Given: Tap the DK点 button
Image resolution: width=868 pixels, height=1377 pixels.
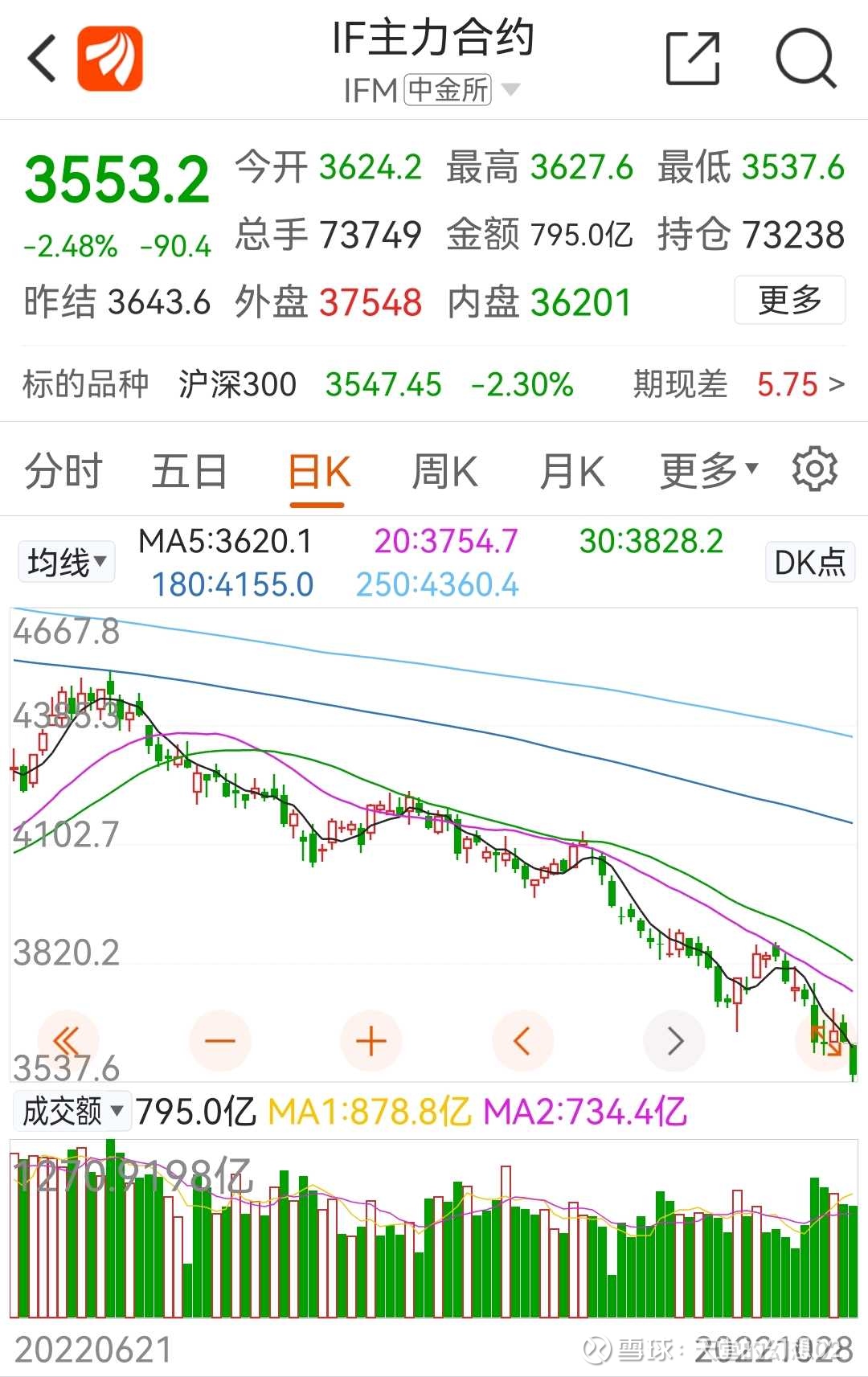Looking at the screenshot, I should (x=809, y=562).
